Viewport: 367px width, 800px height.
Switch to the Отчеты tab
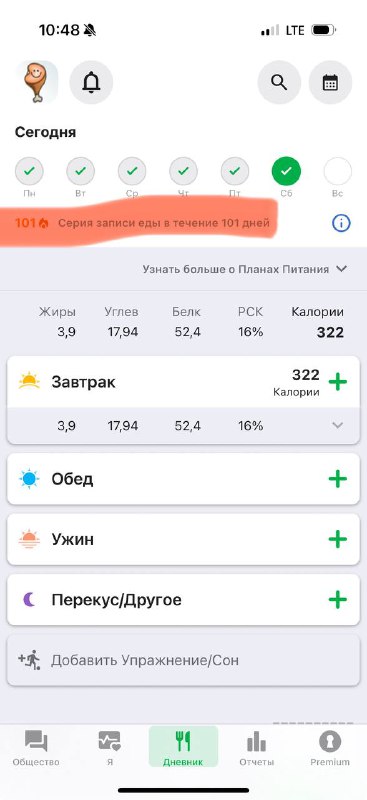(x=257, y=747)
